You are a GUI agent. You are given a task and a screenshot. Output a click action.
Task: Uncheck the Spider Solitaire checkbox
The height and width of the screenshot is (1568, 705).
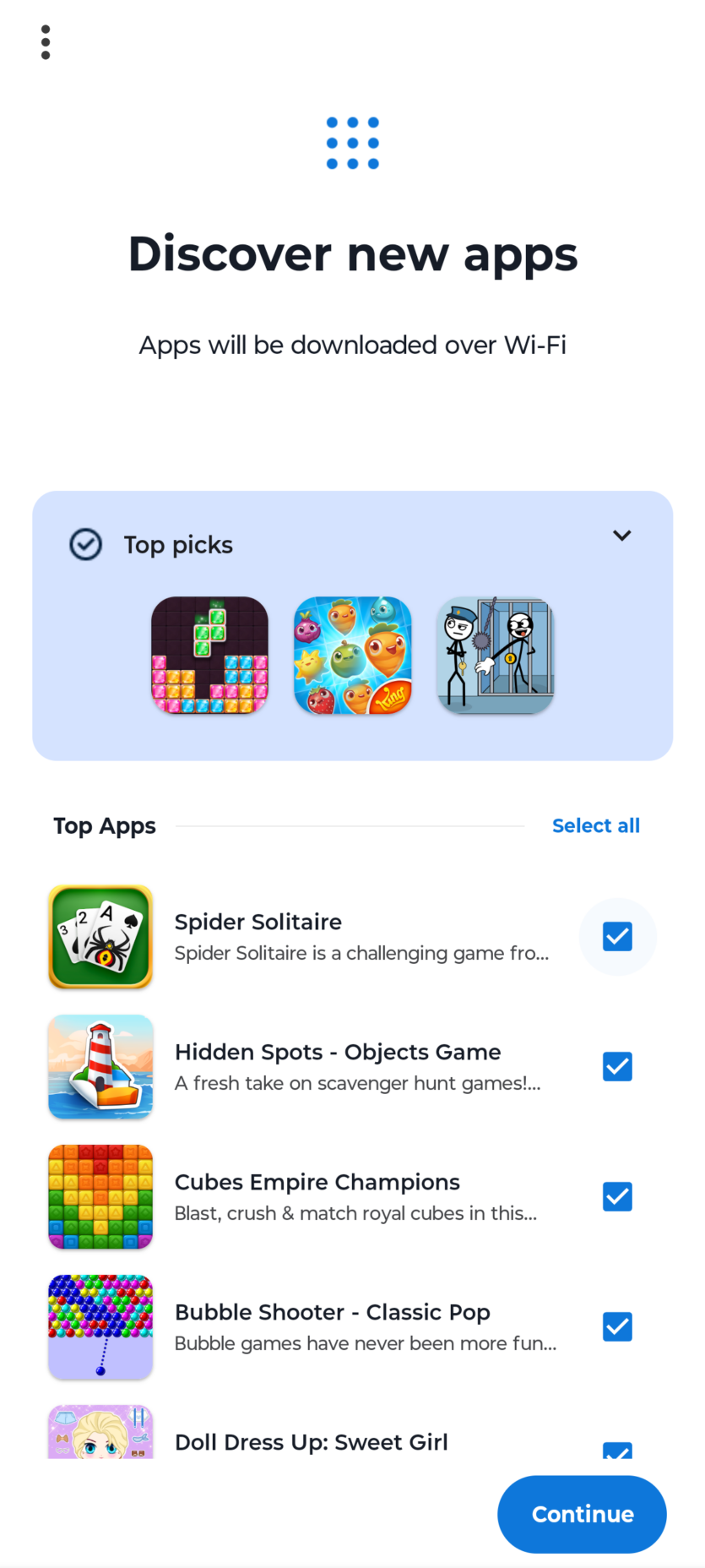point(617,937)
